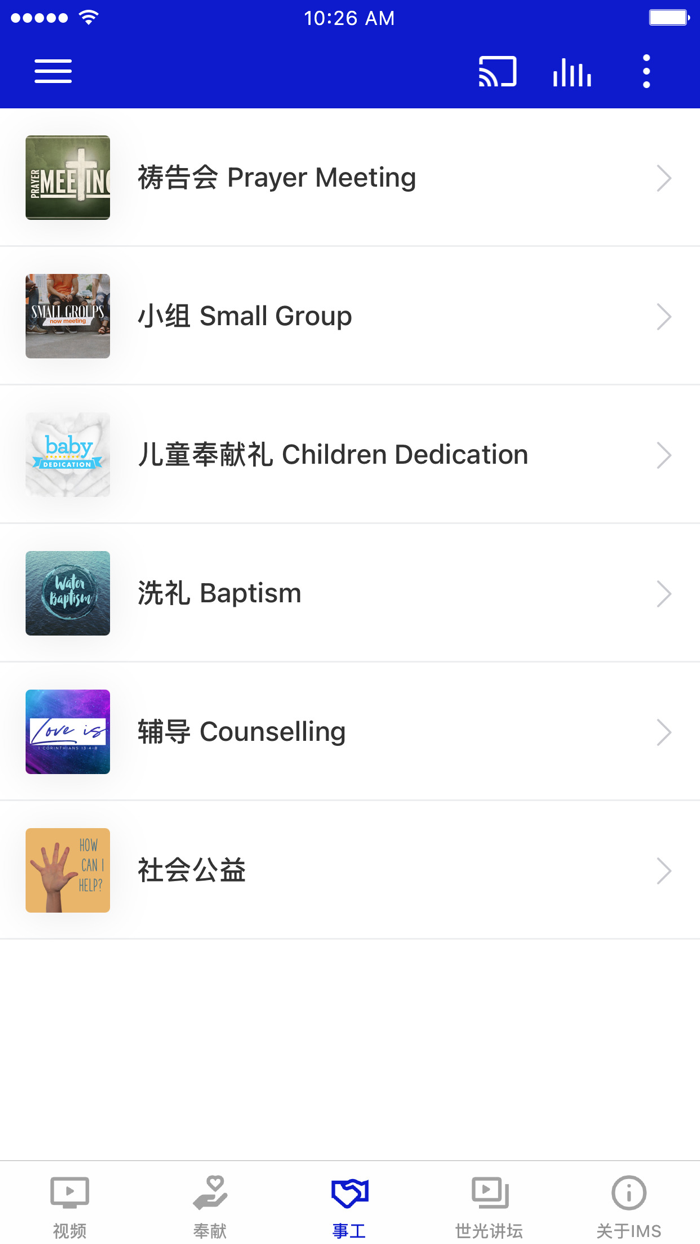Open 祷告会 Prayer Meeting
700x1244 pixels.
point(350,178)
